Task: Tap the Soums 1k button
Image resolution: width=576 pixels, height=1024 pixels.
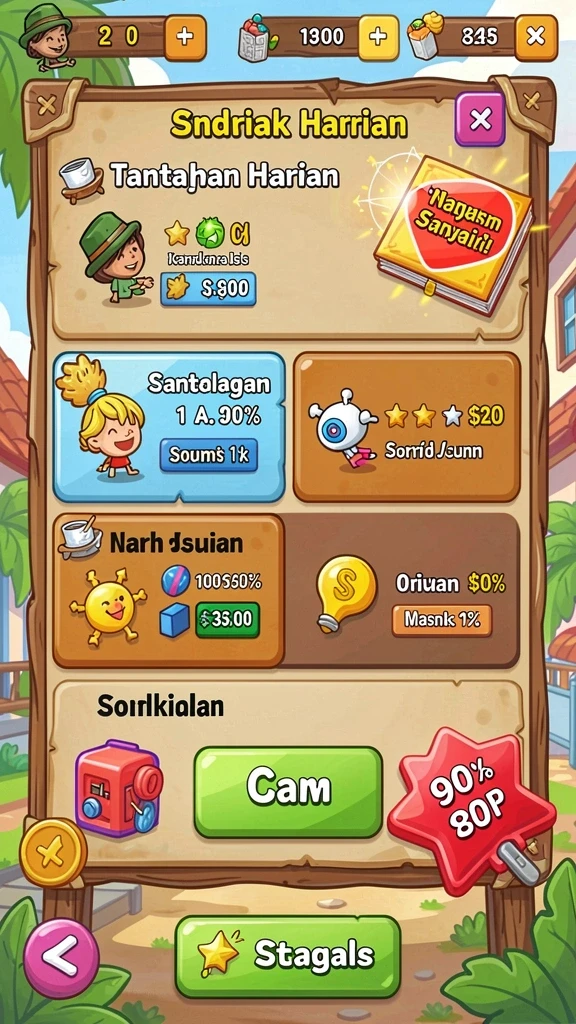Action: (x=209, y=455)
